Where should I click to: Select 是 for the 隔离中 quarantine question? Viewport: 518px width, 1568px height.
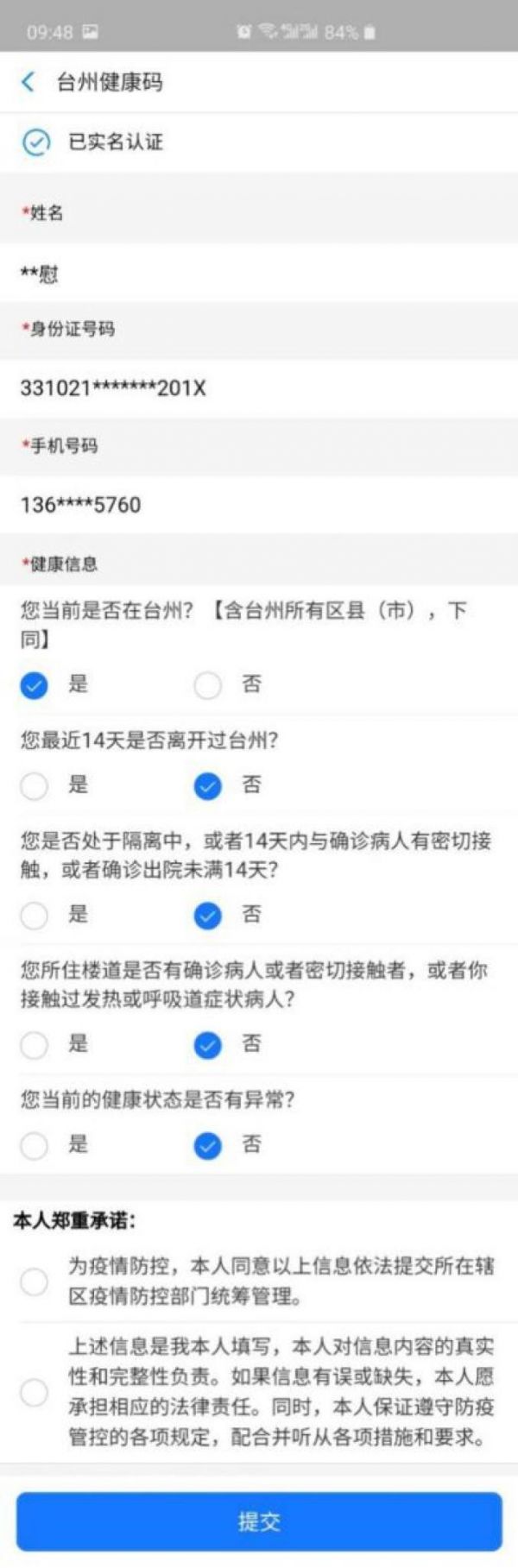tap(35, 916)
